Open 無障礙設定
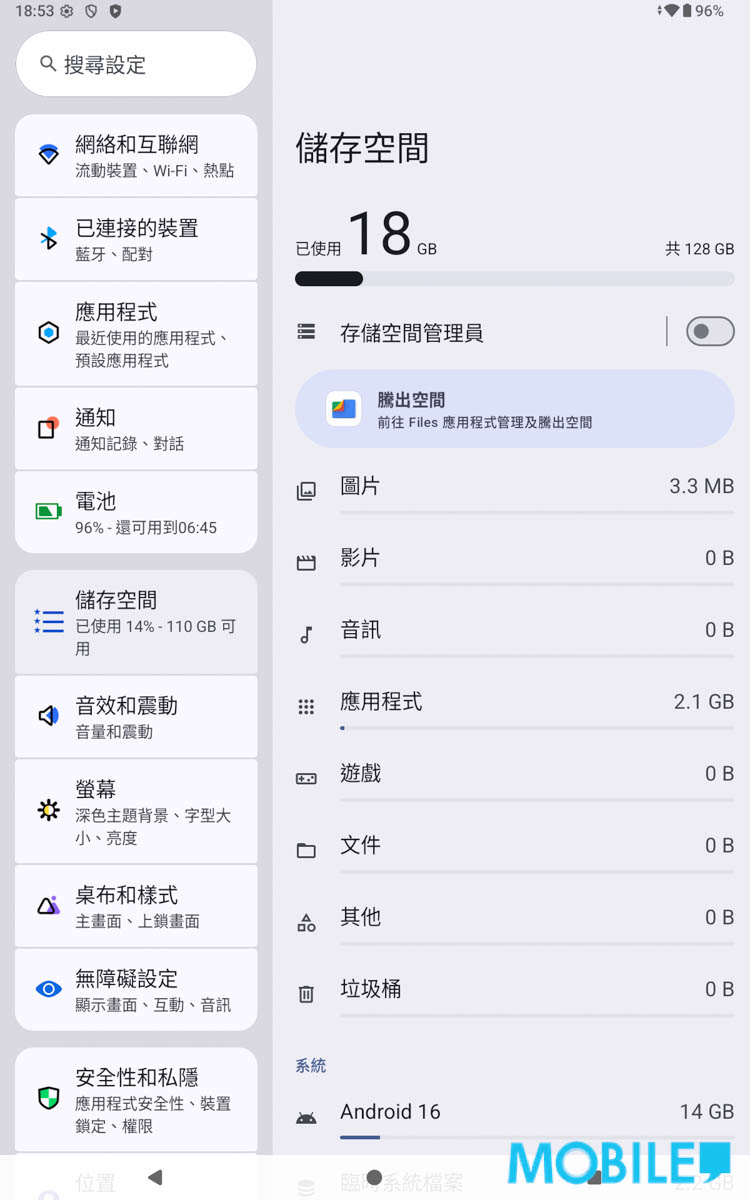Viewport: 750px width, 1200px height. pos(136,990)
